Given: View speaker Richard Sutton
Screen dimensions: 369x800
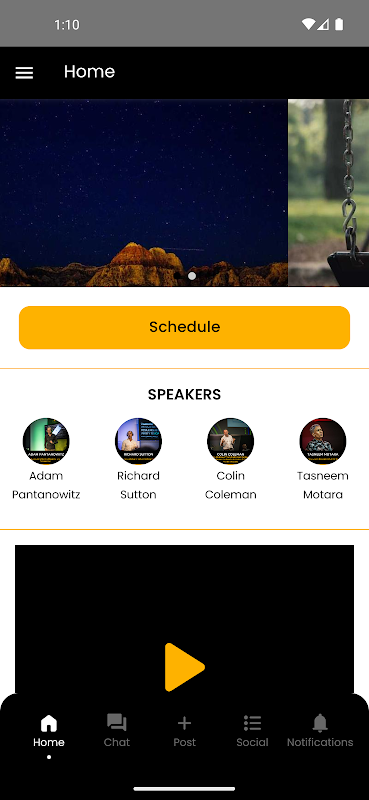Looking at the screenshot, I should tap(138, 459).
